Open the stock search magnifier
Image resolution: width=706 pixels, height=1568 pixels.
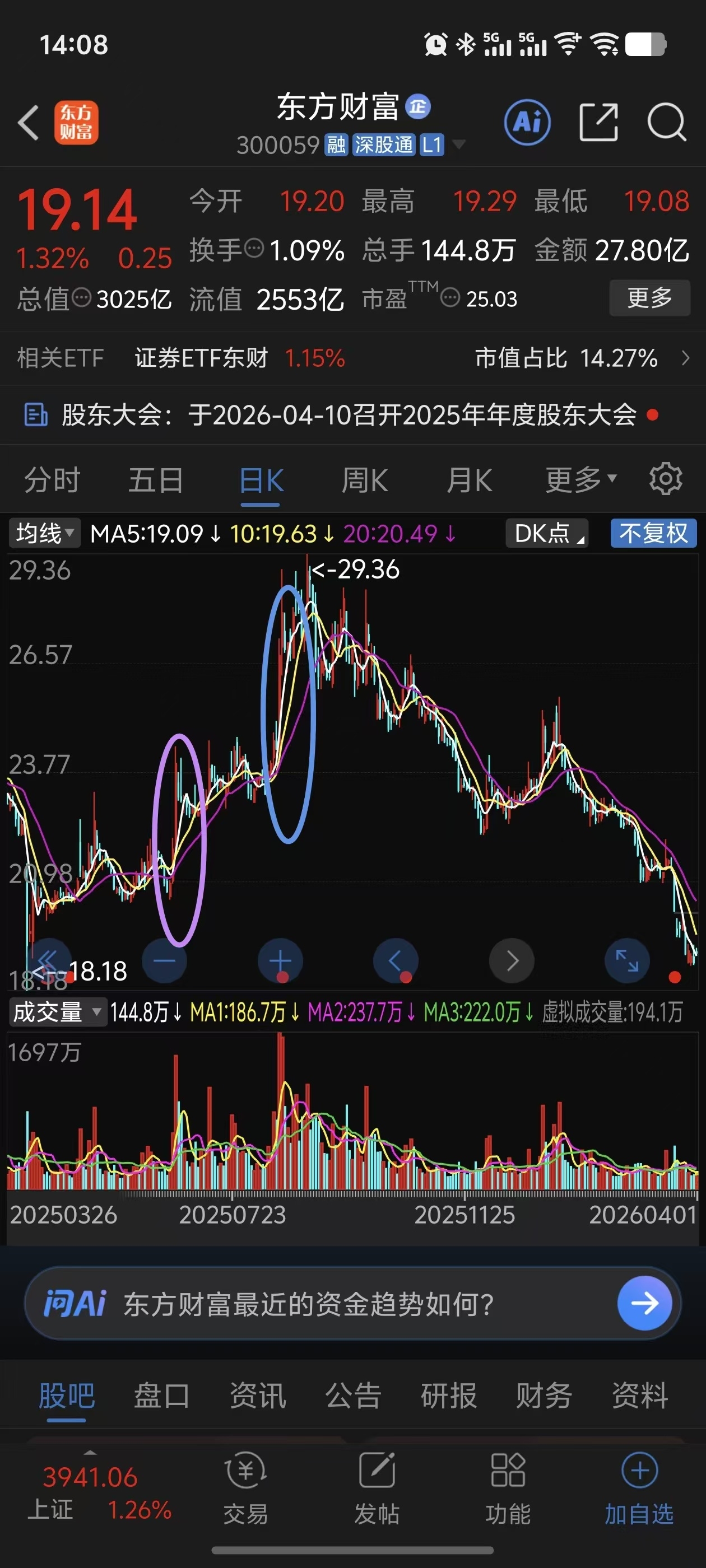click(666, 122)
